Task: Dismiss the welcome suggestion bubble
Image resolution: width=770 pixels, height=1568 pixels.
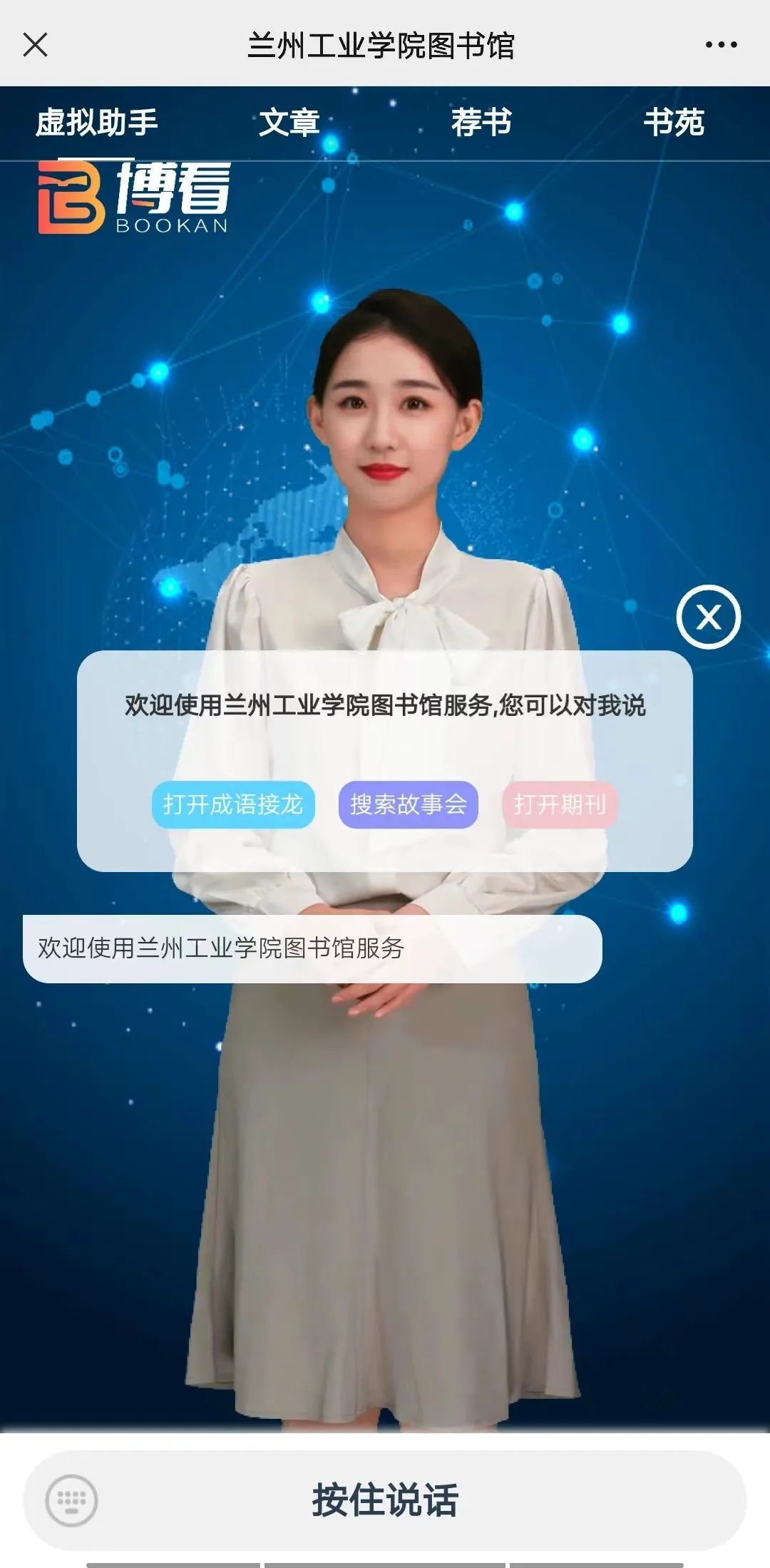Action: (708, 617)
